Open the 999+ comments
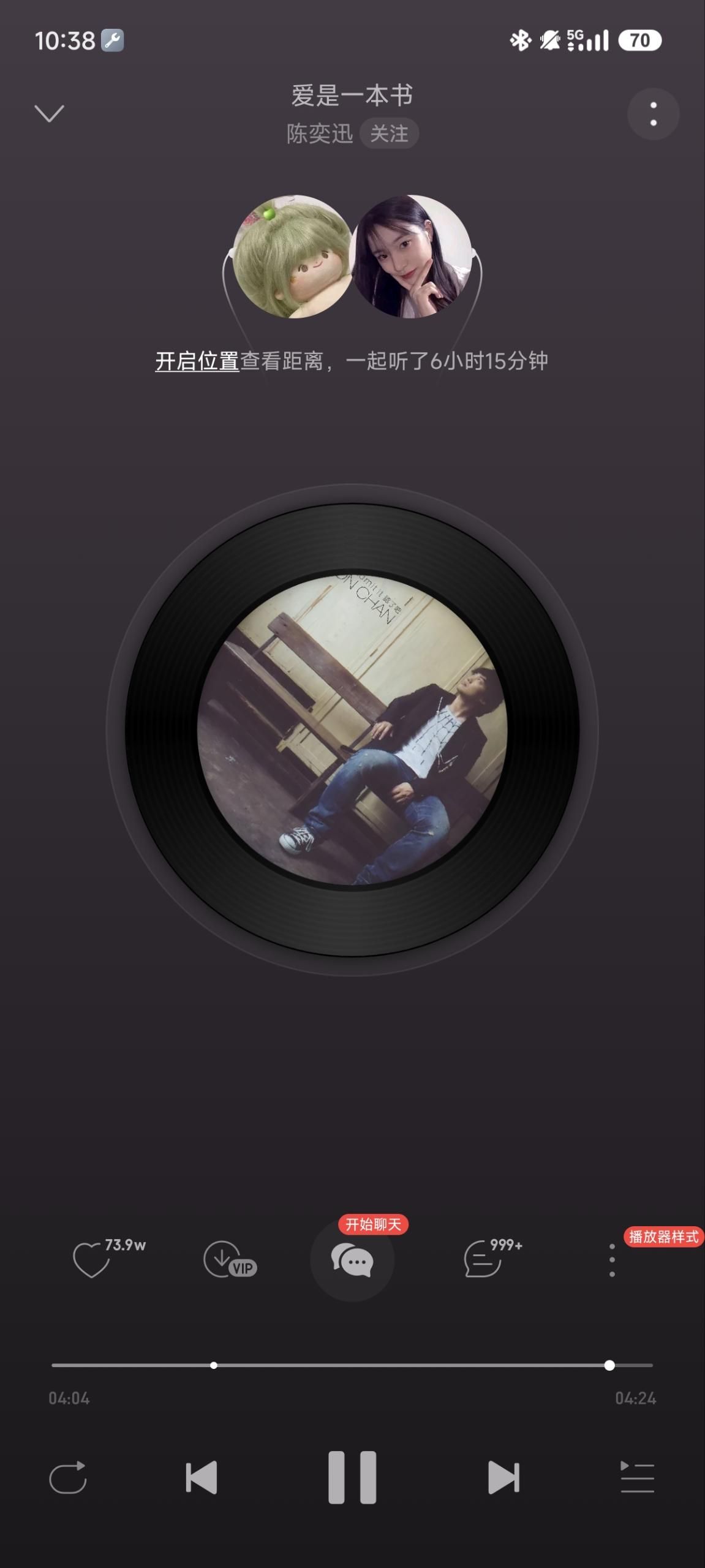Screen dimensions: 705x1568 484,1261
